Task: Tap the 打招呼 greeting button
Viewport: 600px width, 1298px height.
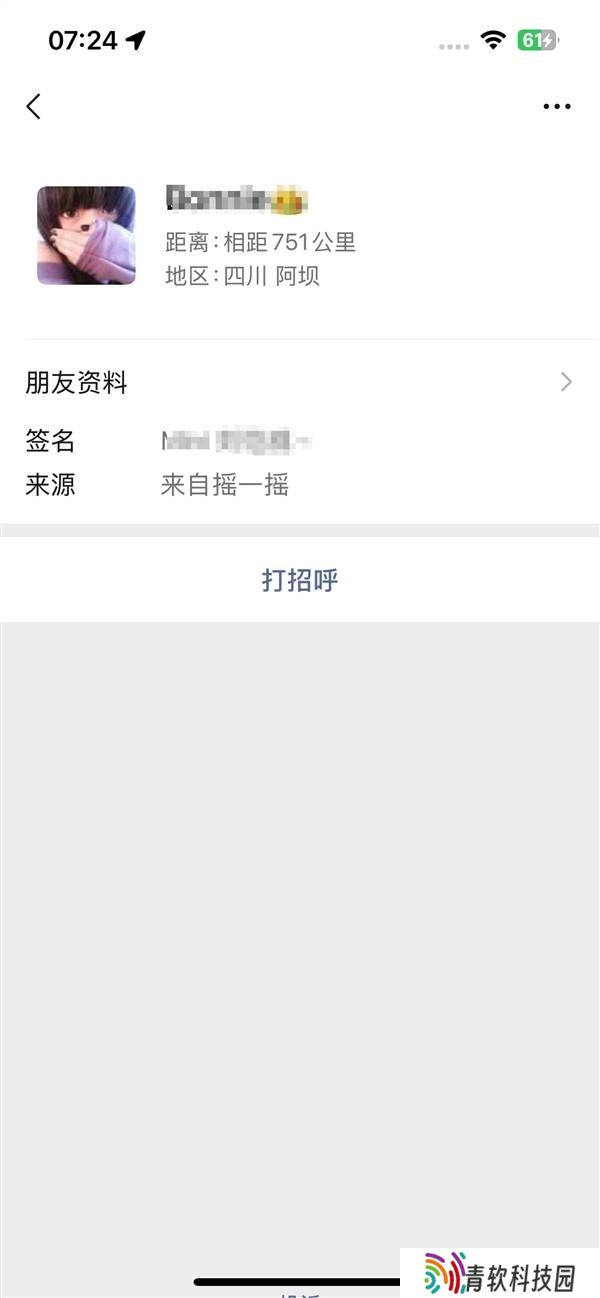Action: pos(300,580)
